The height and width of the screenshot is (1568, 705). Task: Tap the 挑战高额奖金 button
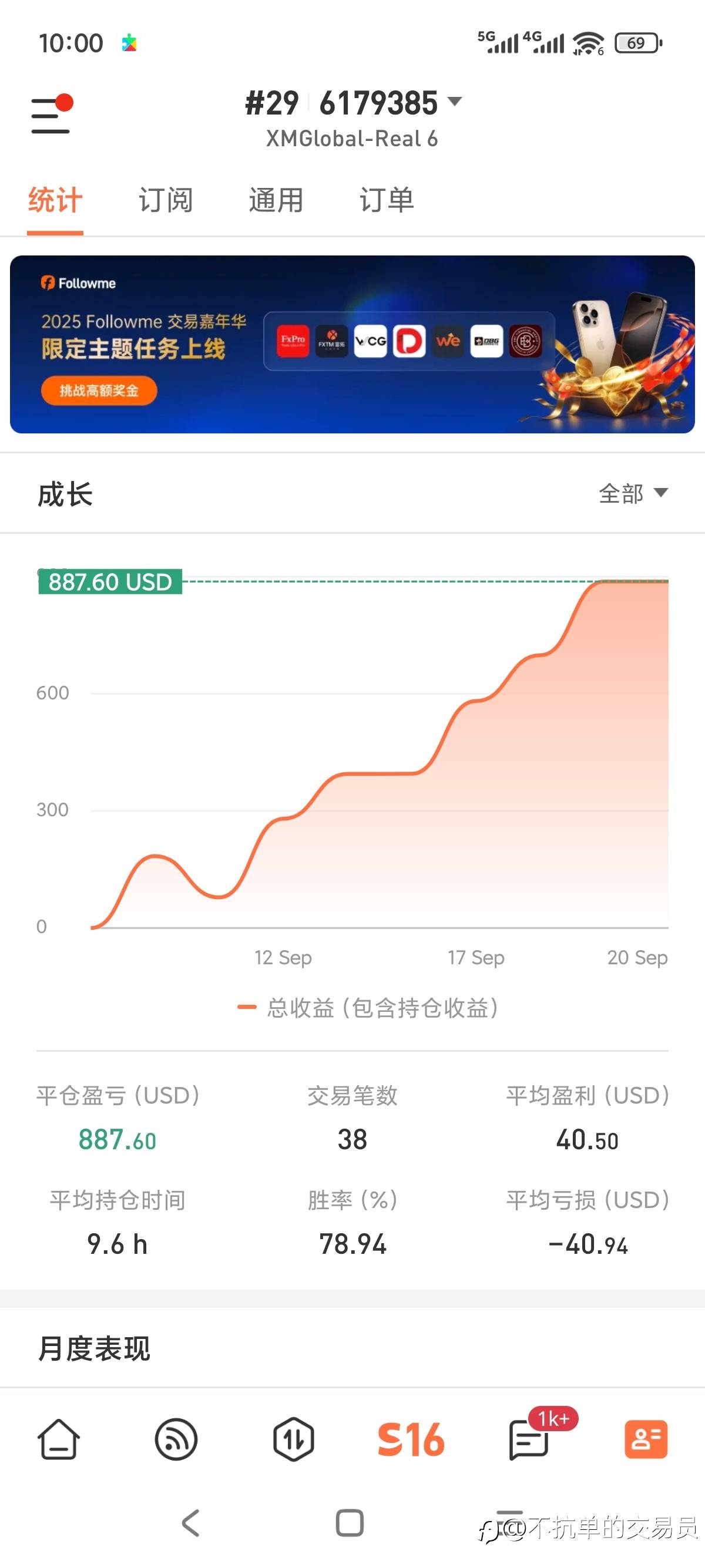point(99,391)
